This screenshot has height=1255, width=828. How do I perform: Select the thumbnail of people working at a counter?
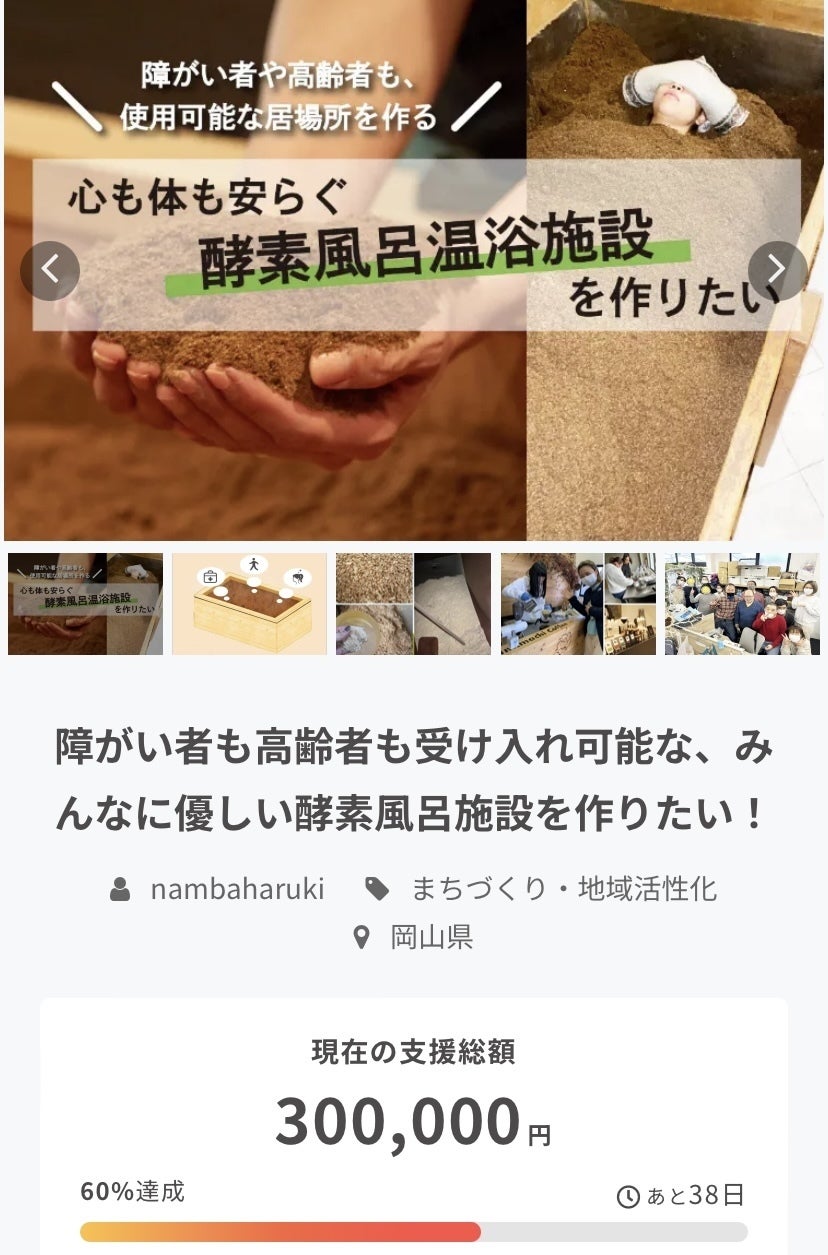click(x=578, y=604)
